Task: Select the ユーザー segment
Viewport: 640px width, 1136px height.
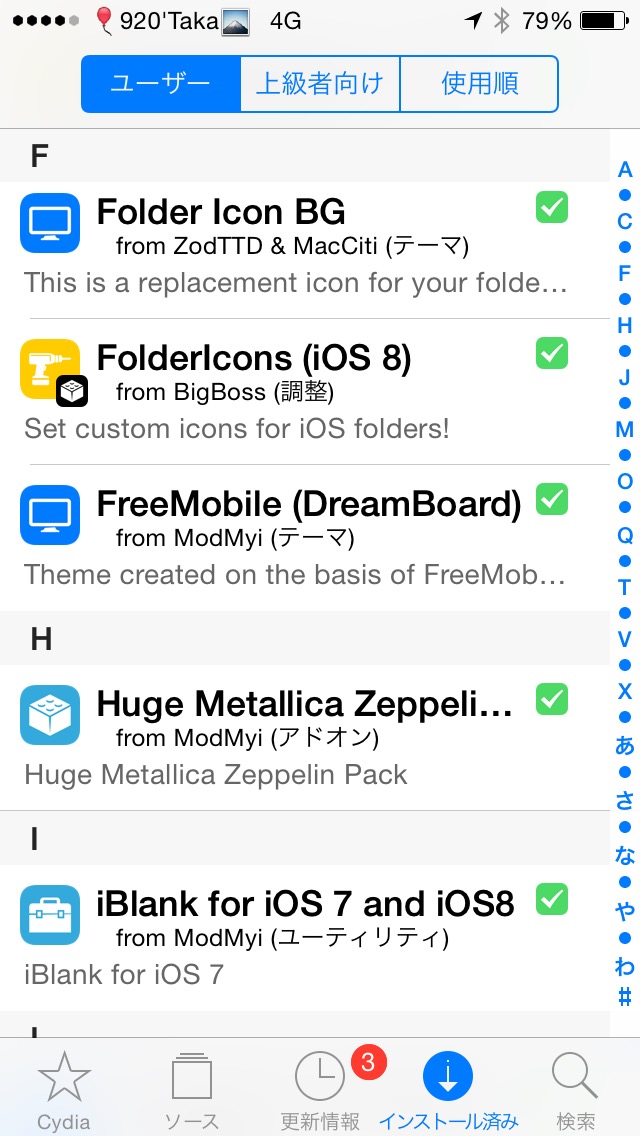Action: [x=160, y=84]
